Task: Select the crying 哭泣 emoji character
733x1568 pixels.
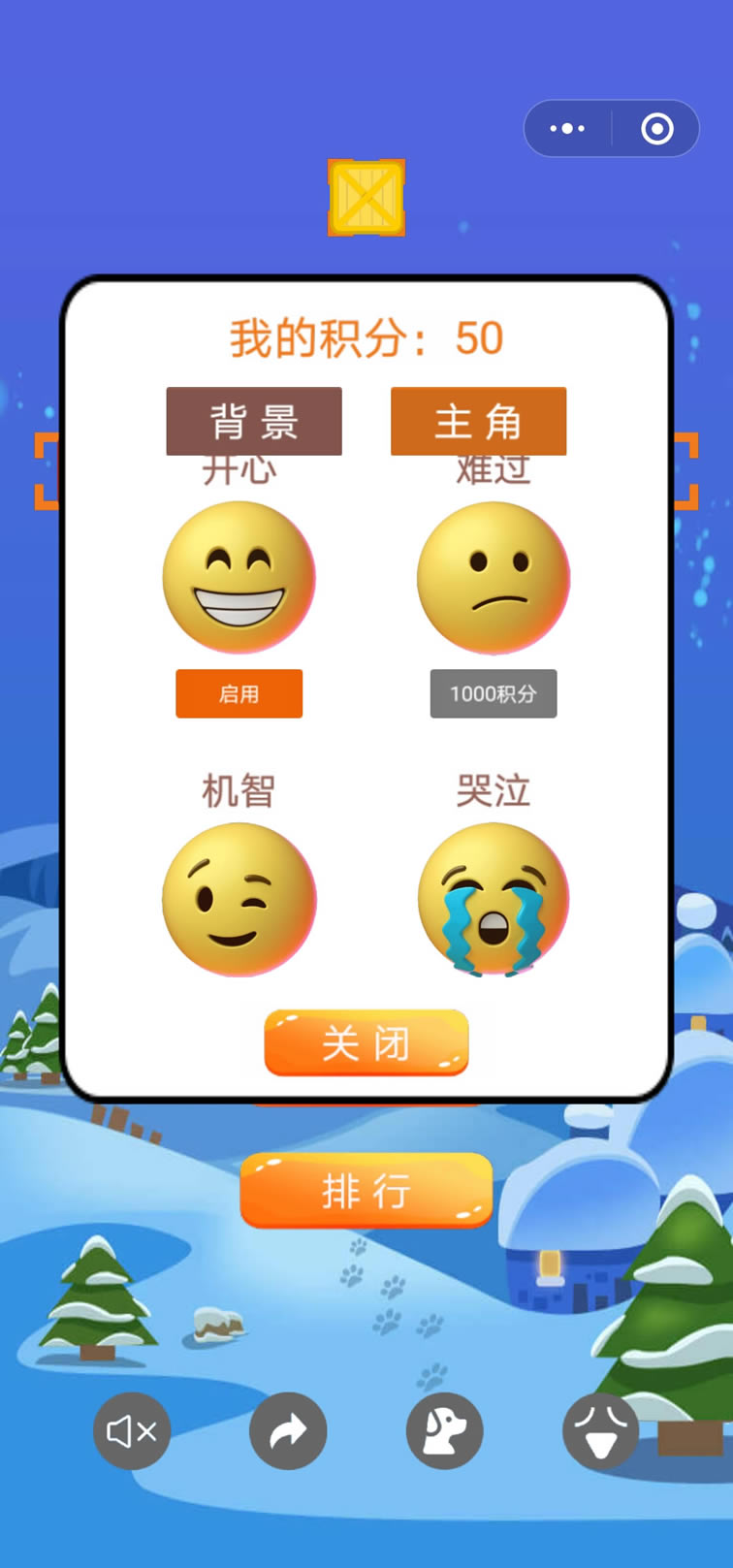Action: coord(493,899)
